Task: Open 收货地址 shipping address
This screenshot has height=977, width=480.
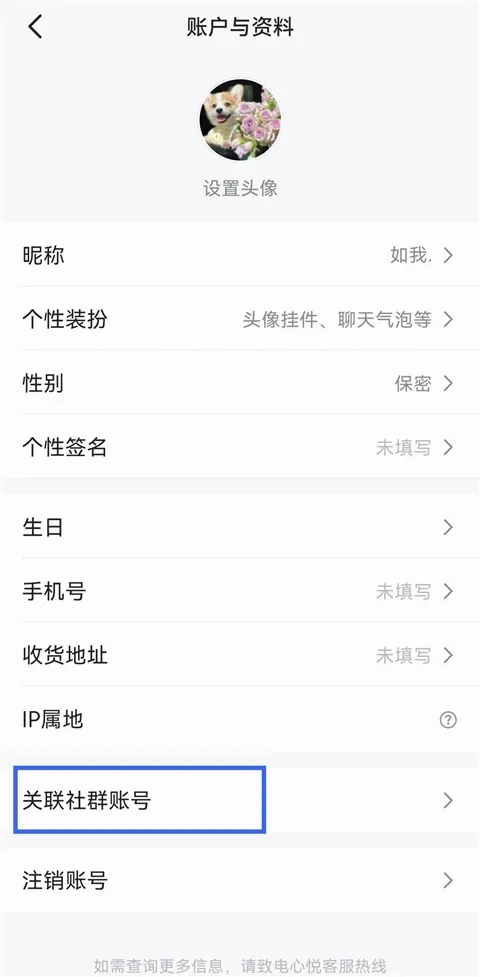Action: (240, 655)
